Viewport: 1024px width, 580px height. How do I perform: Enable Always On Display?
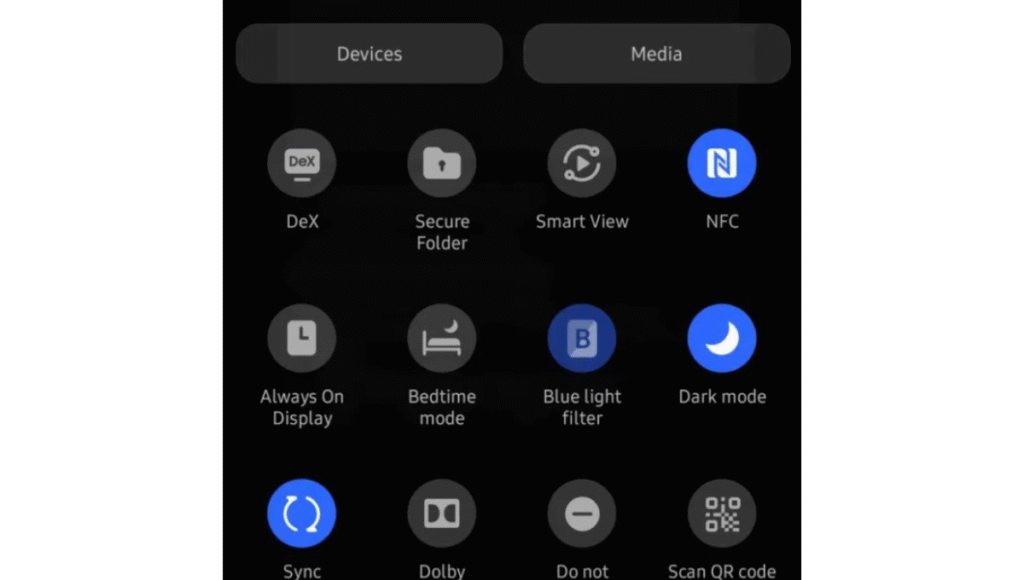[302, 339]
